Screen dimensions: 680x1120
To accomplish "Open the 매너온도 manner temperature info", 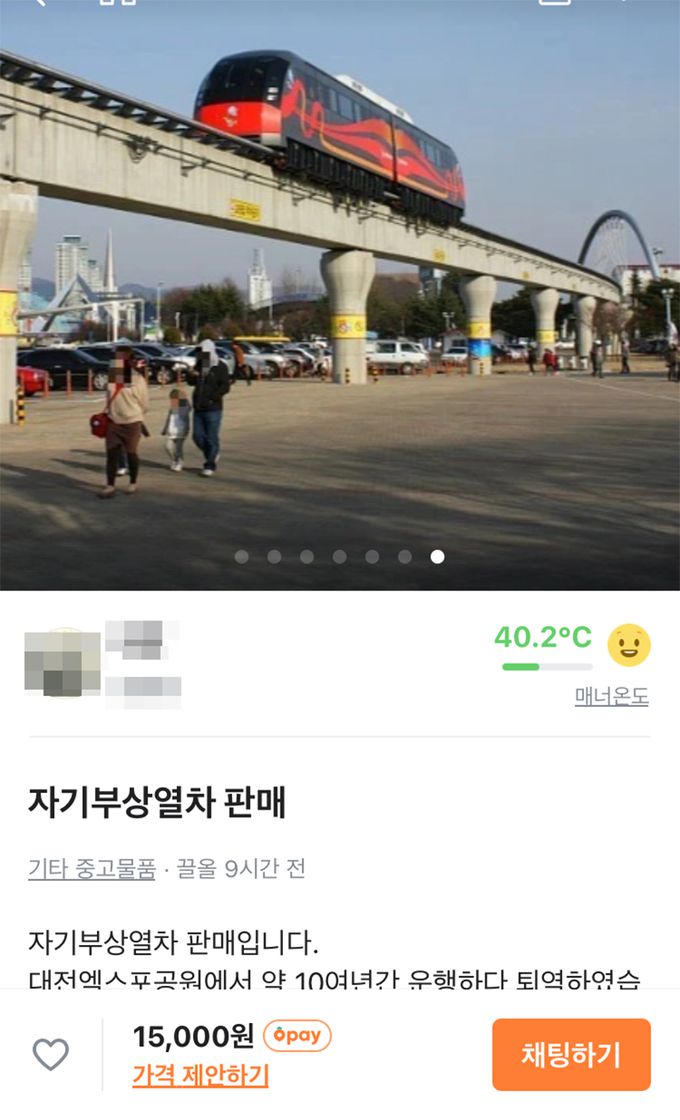I will click(611, 697).
